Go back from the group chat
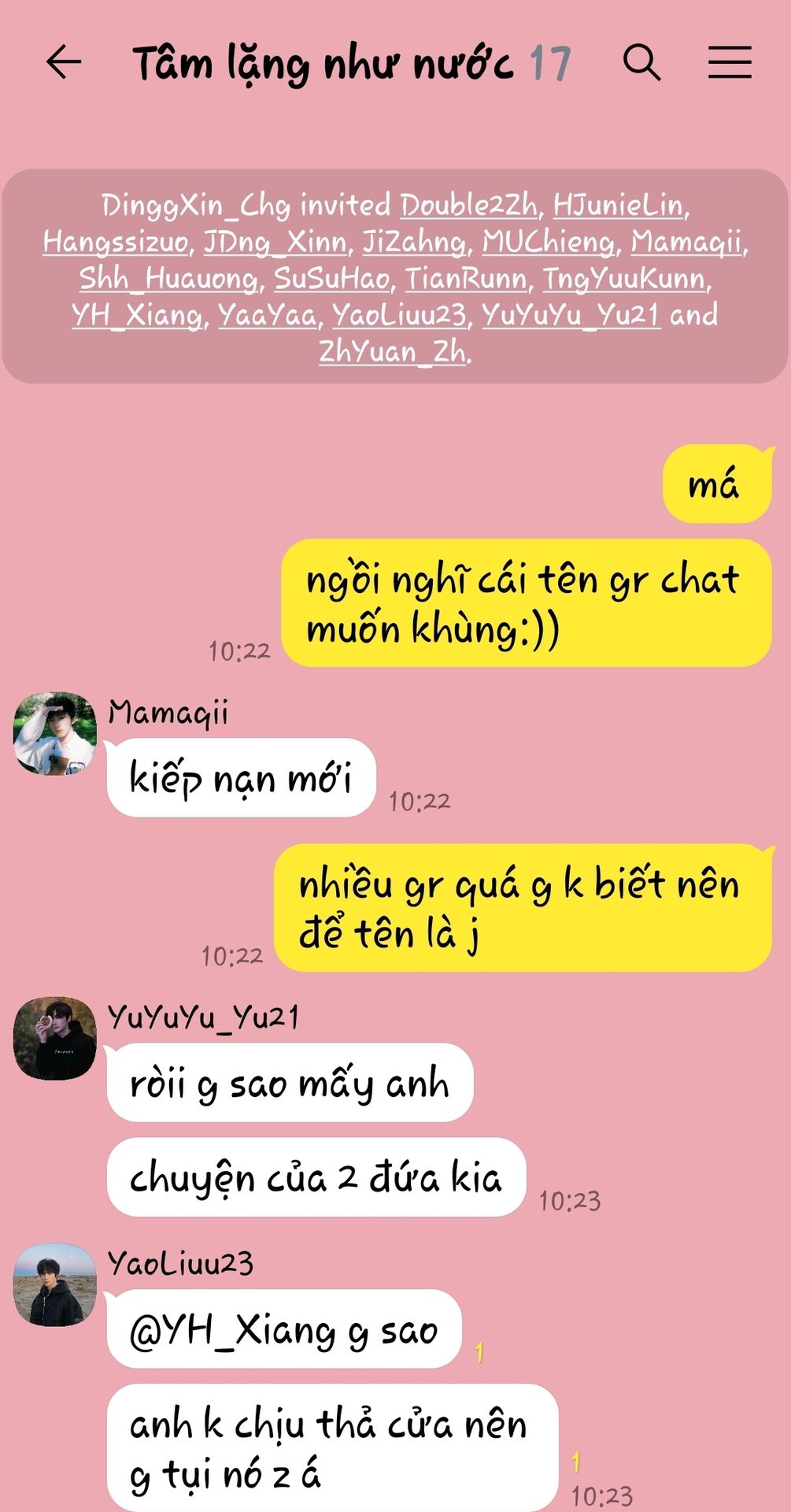The width and height of the screenshot is (791, 1512). click(x=64, y=62)
